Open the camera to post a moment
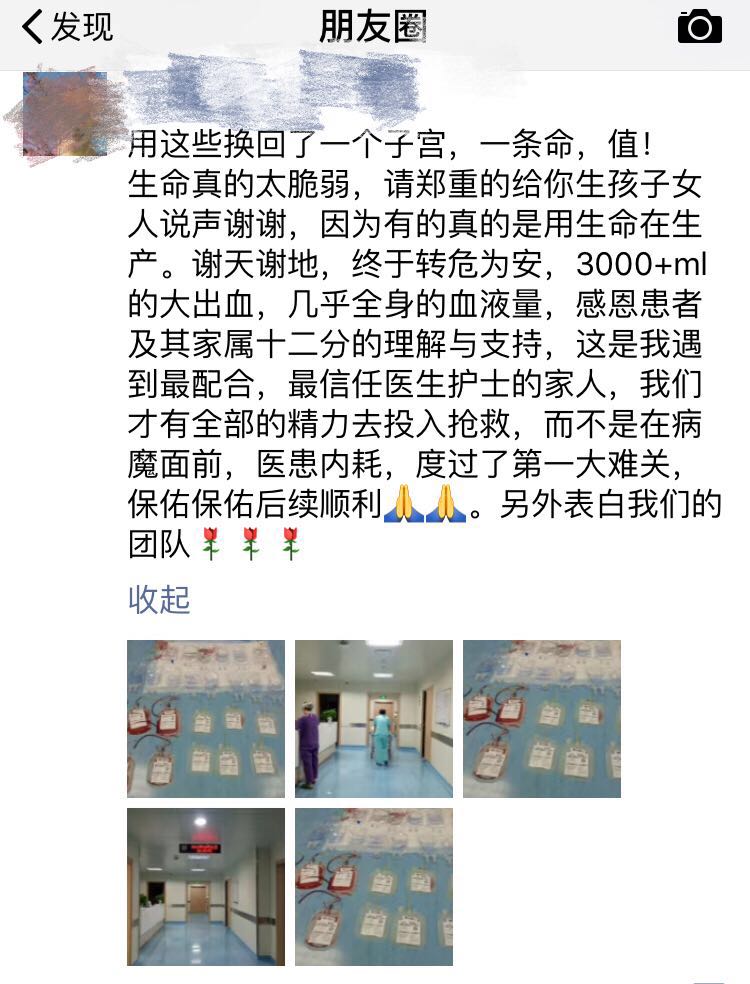The width and height of the screenshot is (750, 984). [x=699, y=27]
